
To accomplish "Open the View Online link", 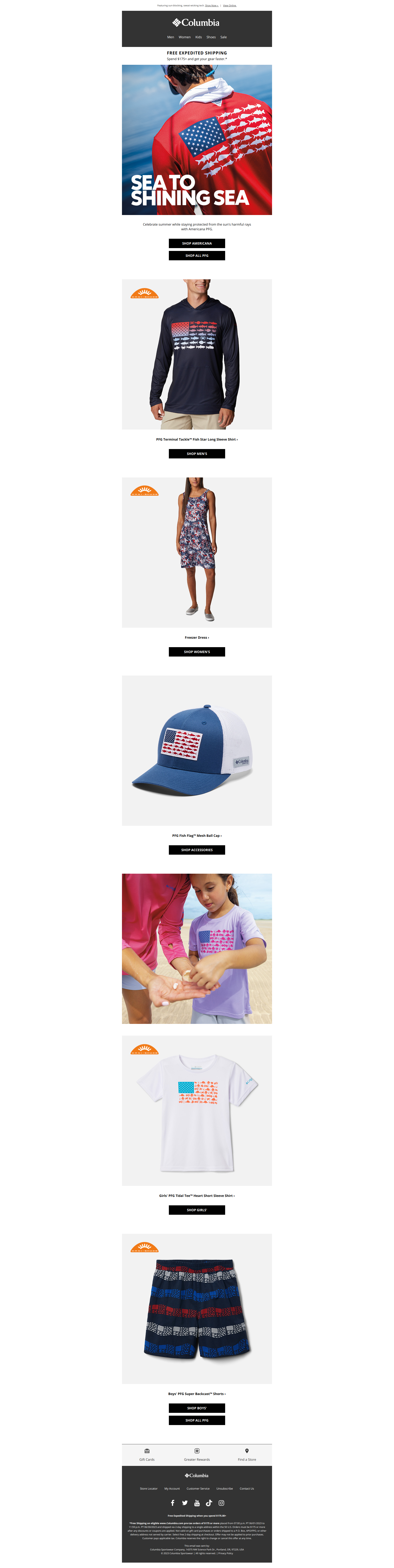I will tap(229, 5).
